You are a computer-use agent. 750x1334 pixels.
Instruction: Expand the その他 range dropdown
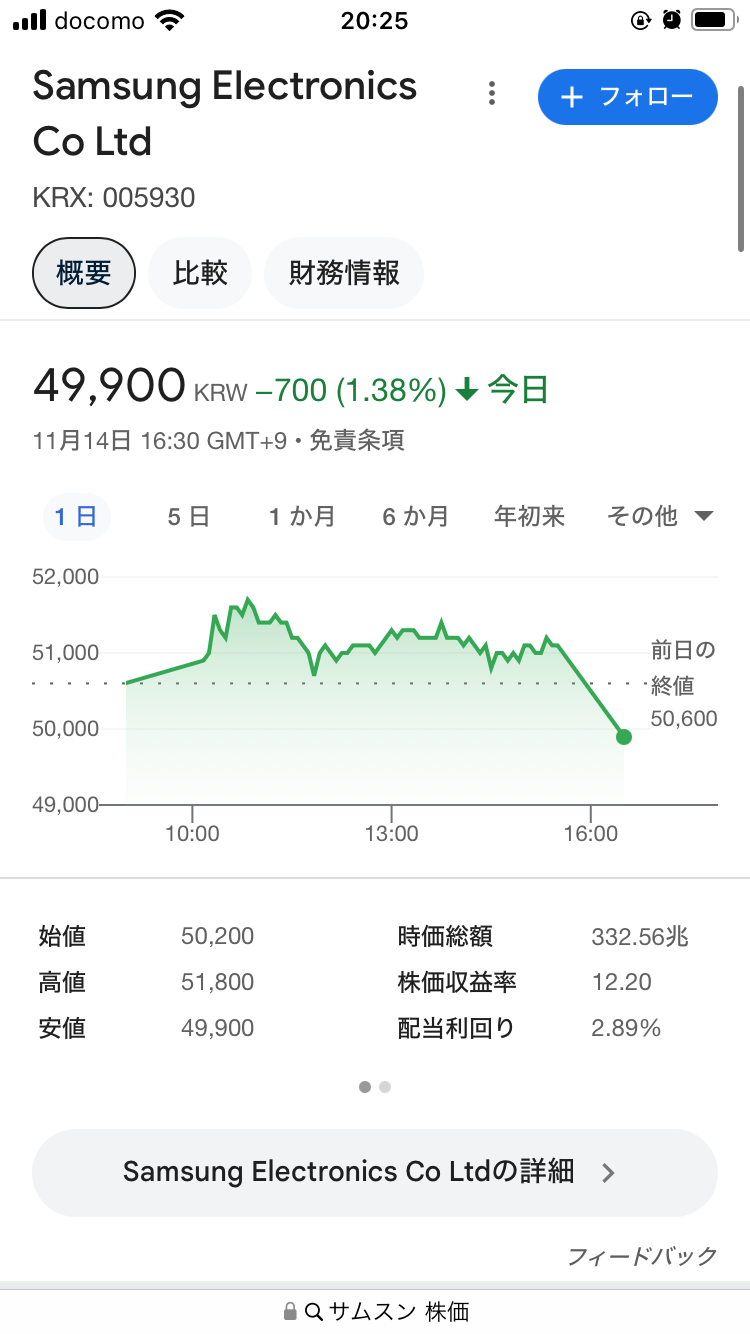click(x=660, y=517)
